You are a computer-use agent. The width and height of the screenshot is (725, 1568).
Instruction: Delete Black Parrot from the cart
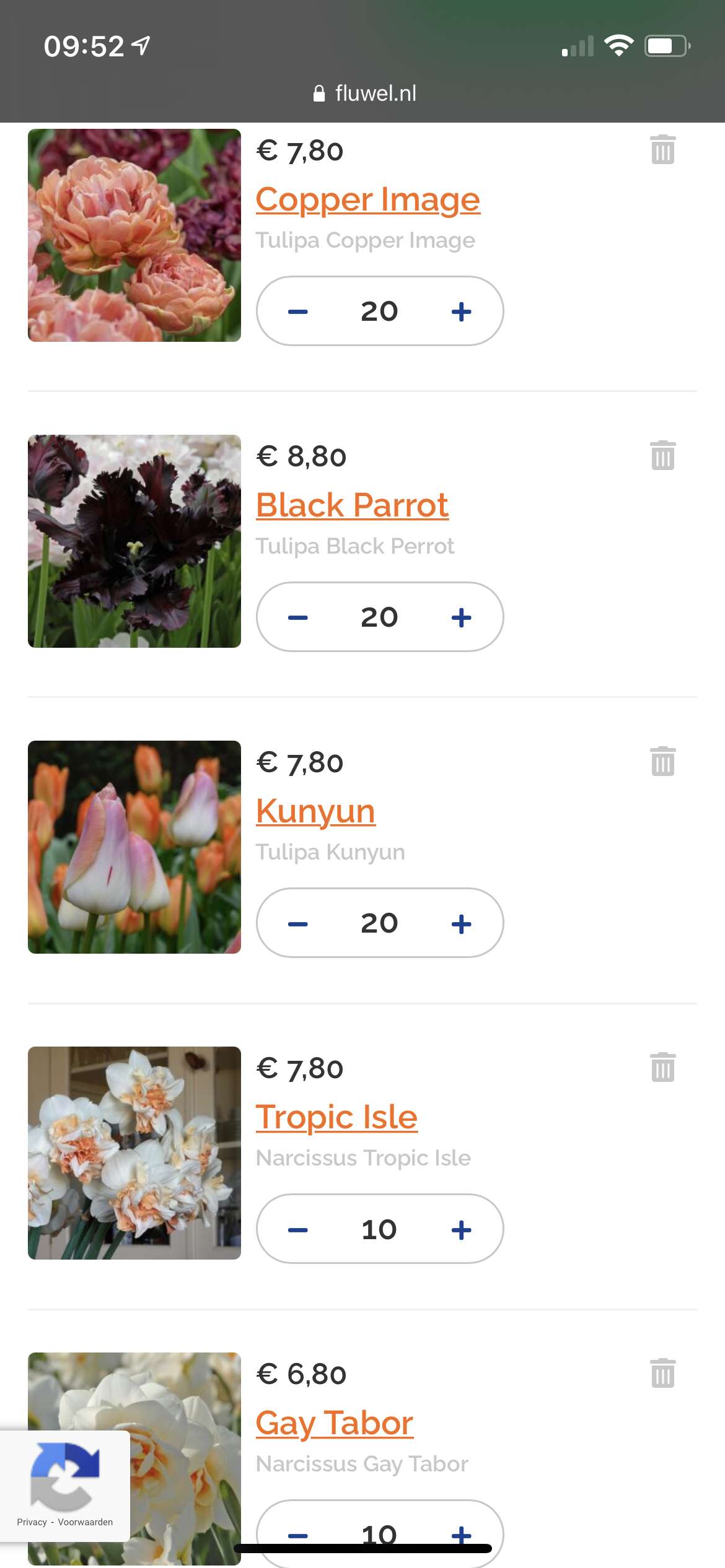pyautogui.click(x=662, y=456)
